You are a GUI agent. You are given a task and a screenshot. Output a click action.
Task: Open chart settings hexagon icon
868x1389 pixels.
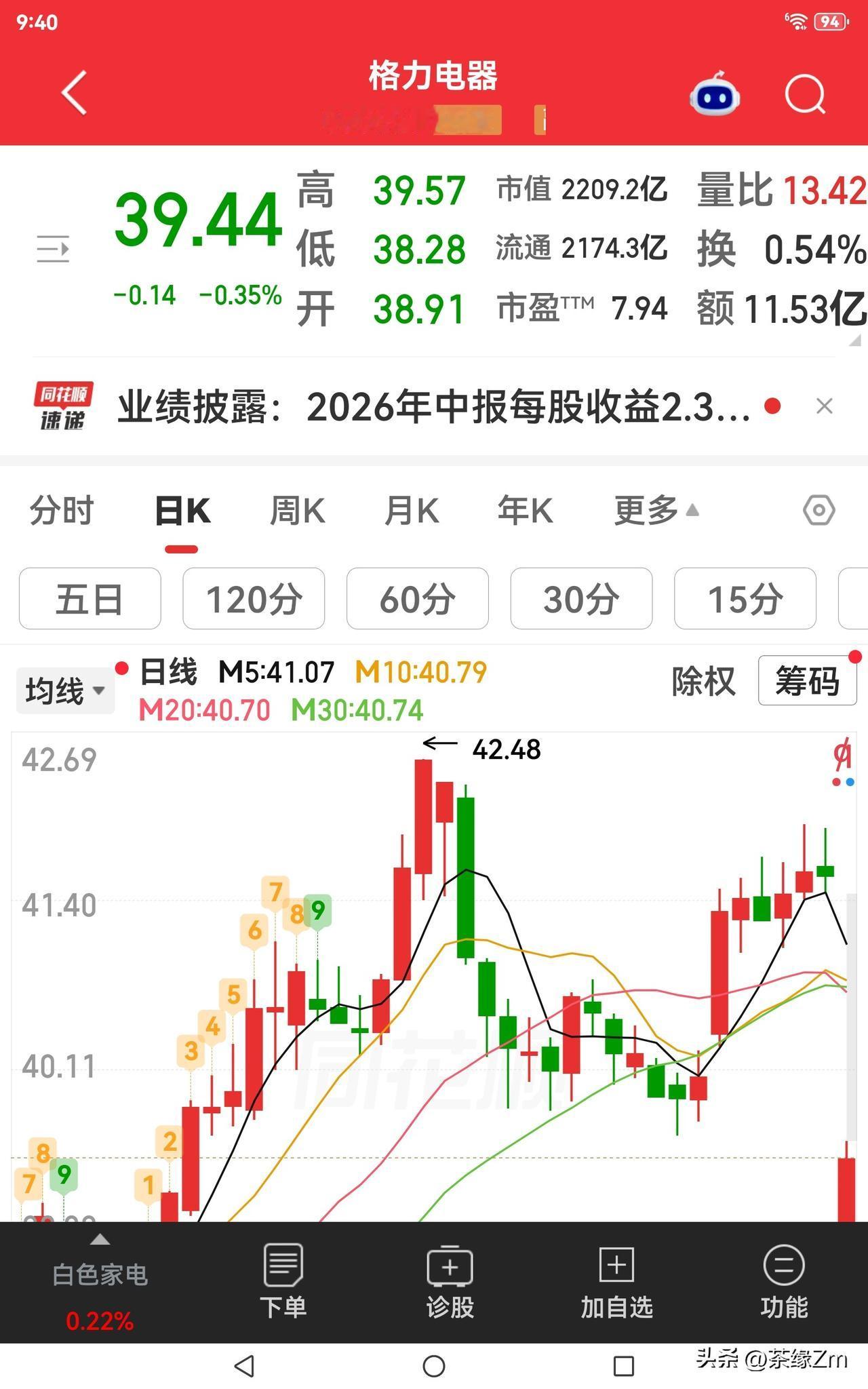point(819,510)
